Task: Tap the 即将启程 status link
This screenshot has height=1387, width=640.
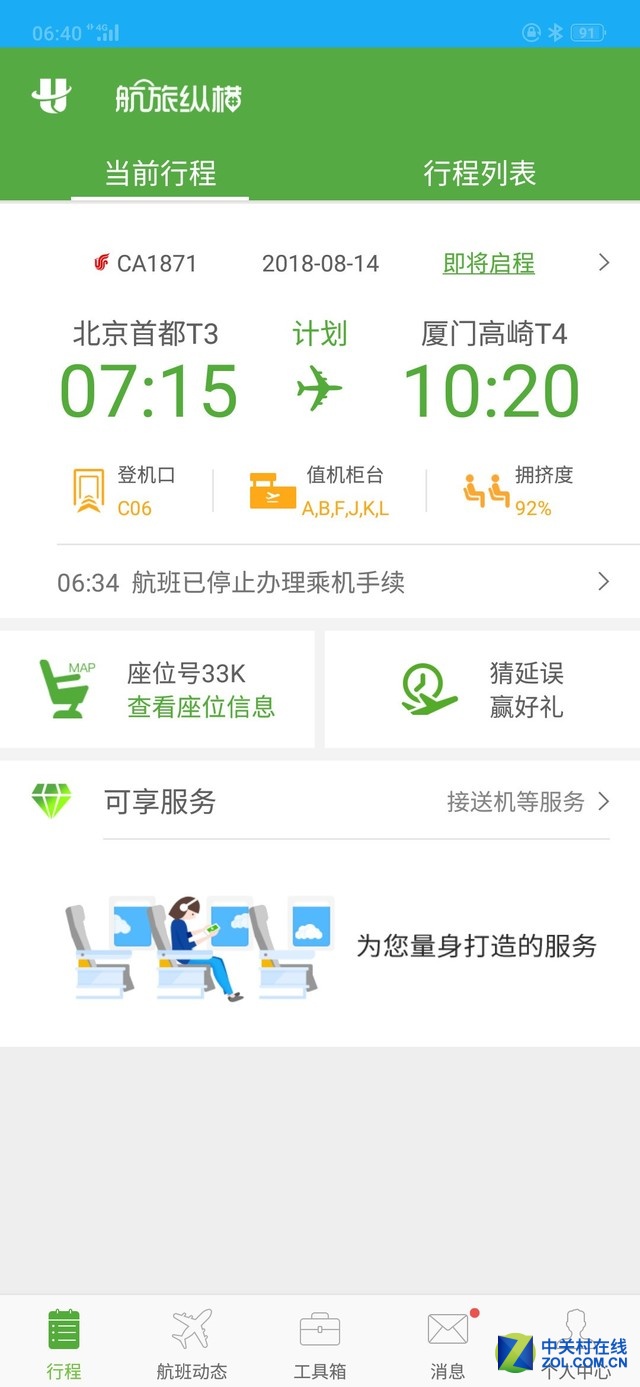Action: click(488, 263)
